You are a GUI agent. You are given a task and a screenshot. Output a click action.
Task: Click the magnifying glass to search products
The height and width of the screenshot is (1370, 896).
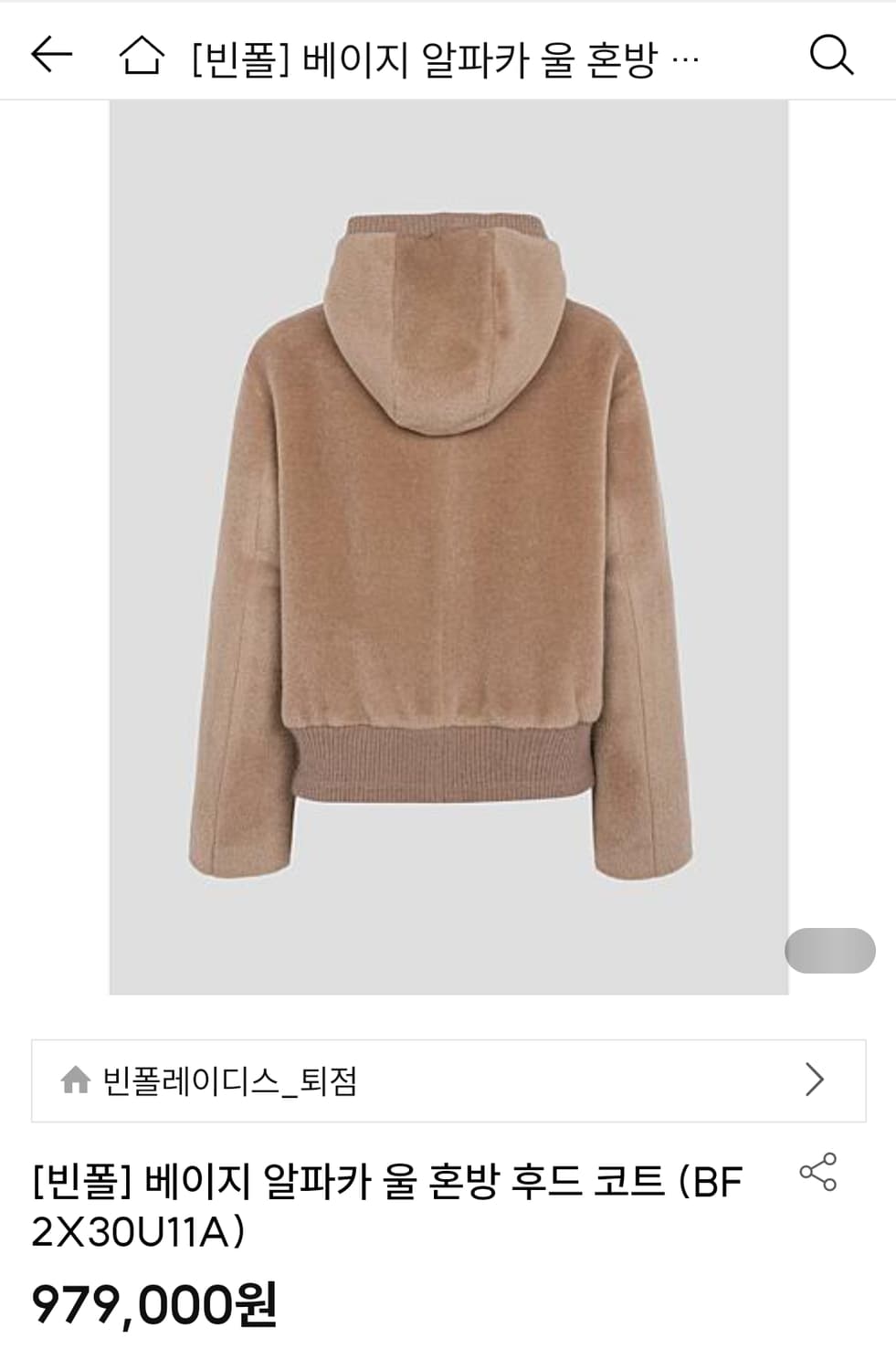point(834,55)
